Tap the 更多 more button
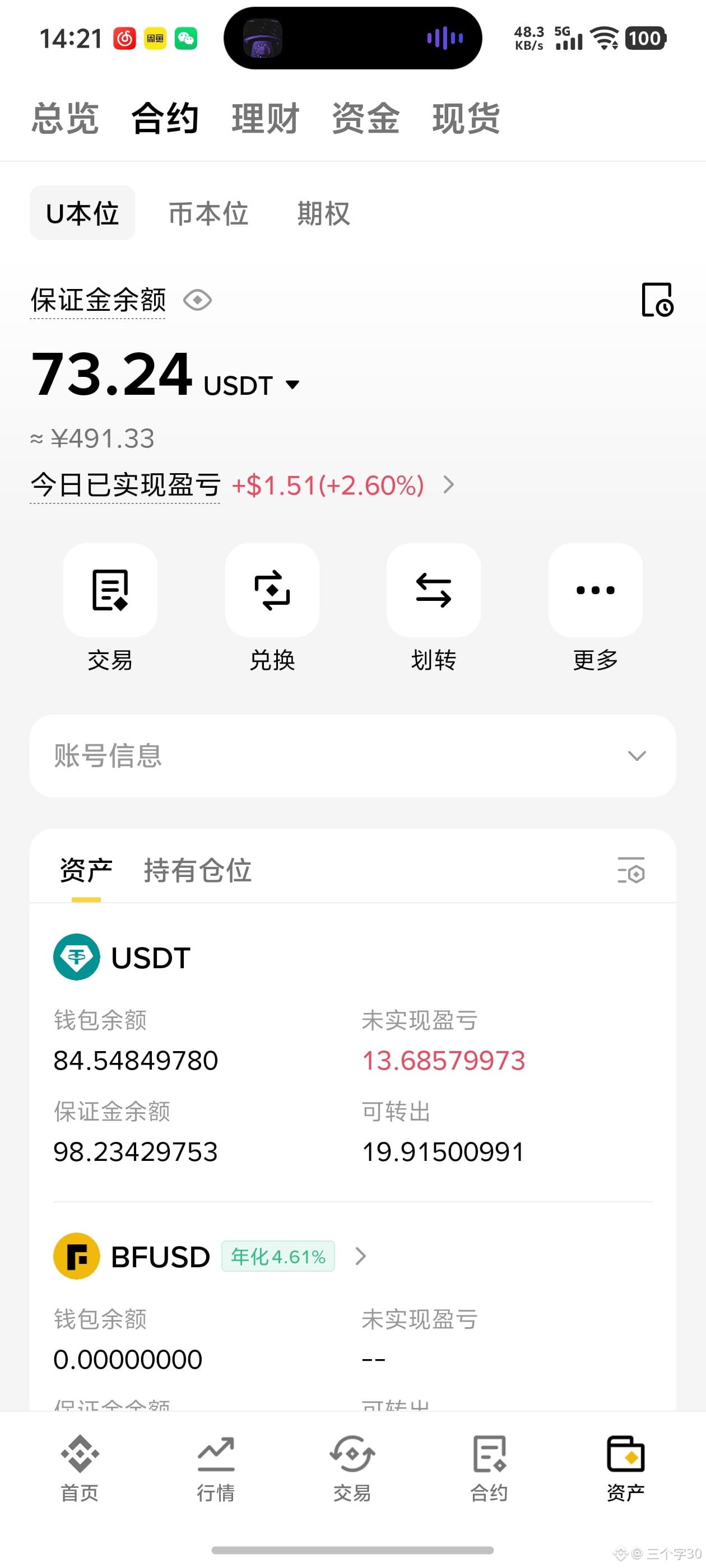Image resolution: width=706 pixels, height=1568 pixels. pos(596,608)
